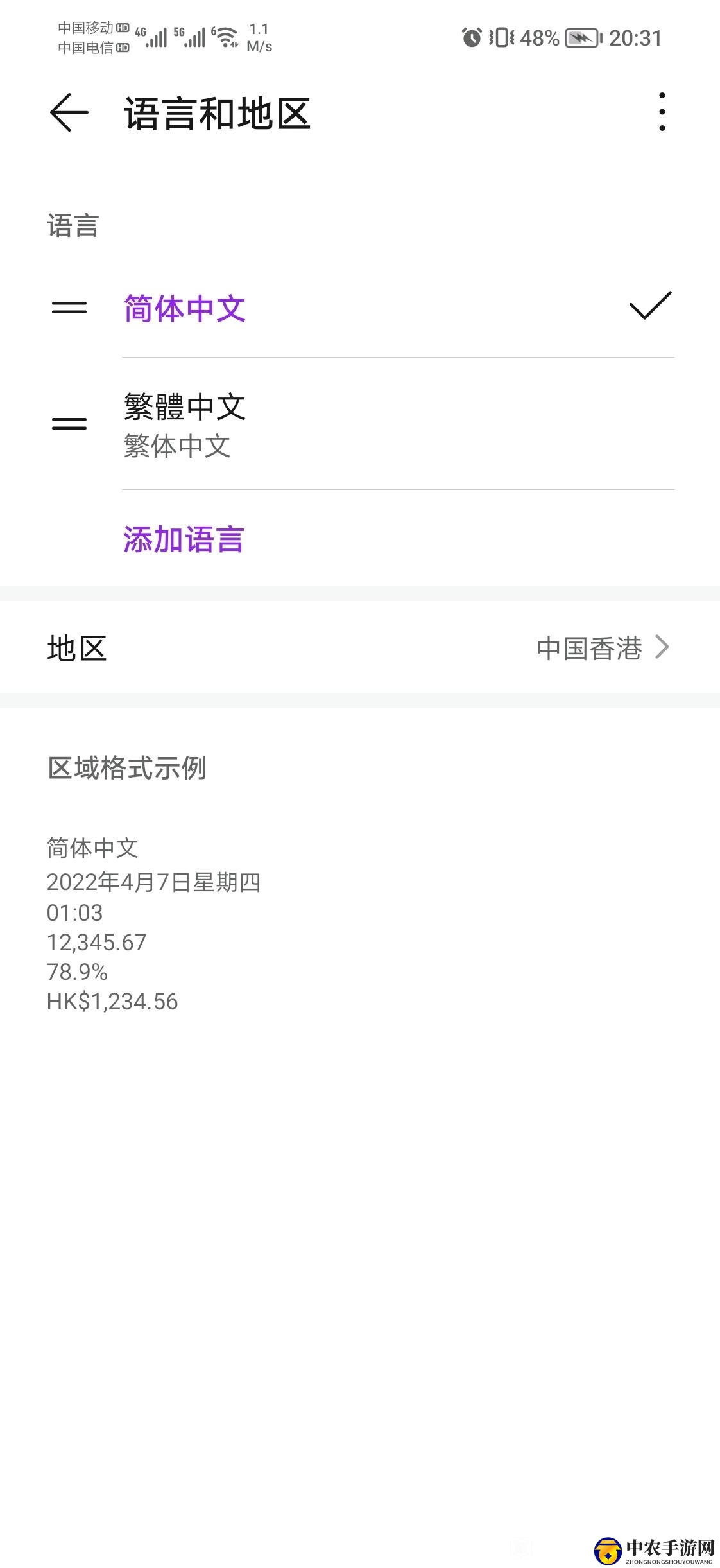720x1568 pixels.
Task: Tap 添加语言 to add a language
Action: (184, 539)
